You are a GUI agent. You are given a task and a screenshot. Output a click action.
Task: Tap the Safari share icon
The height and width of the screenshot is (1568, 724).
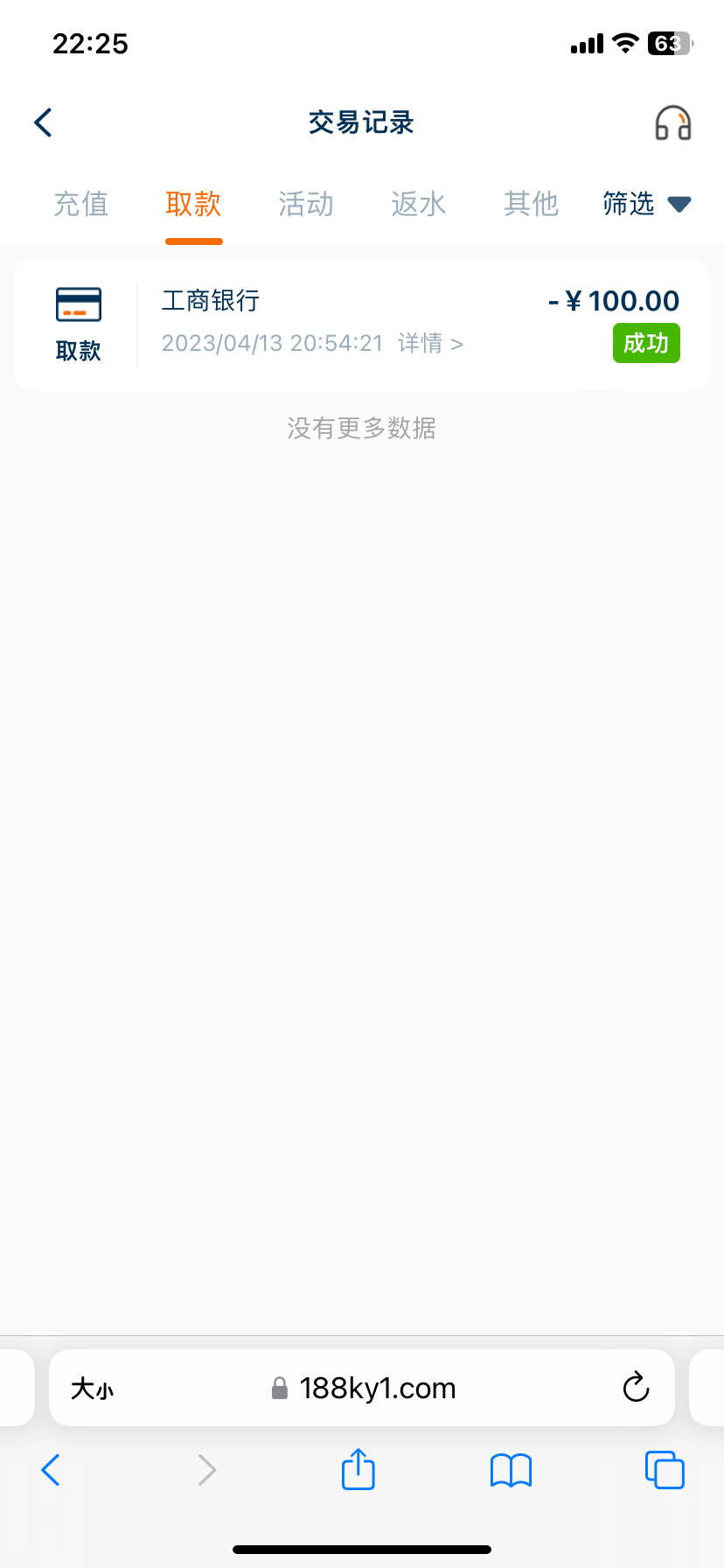[357, 1470]
